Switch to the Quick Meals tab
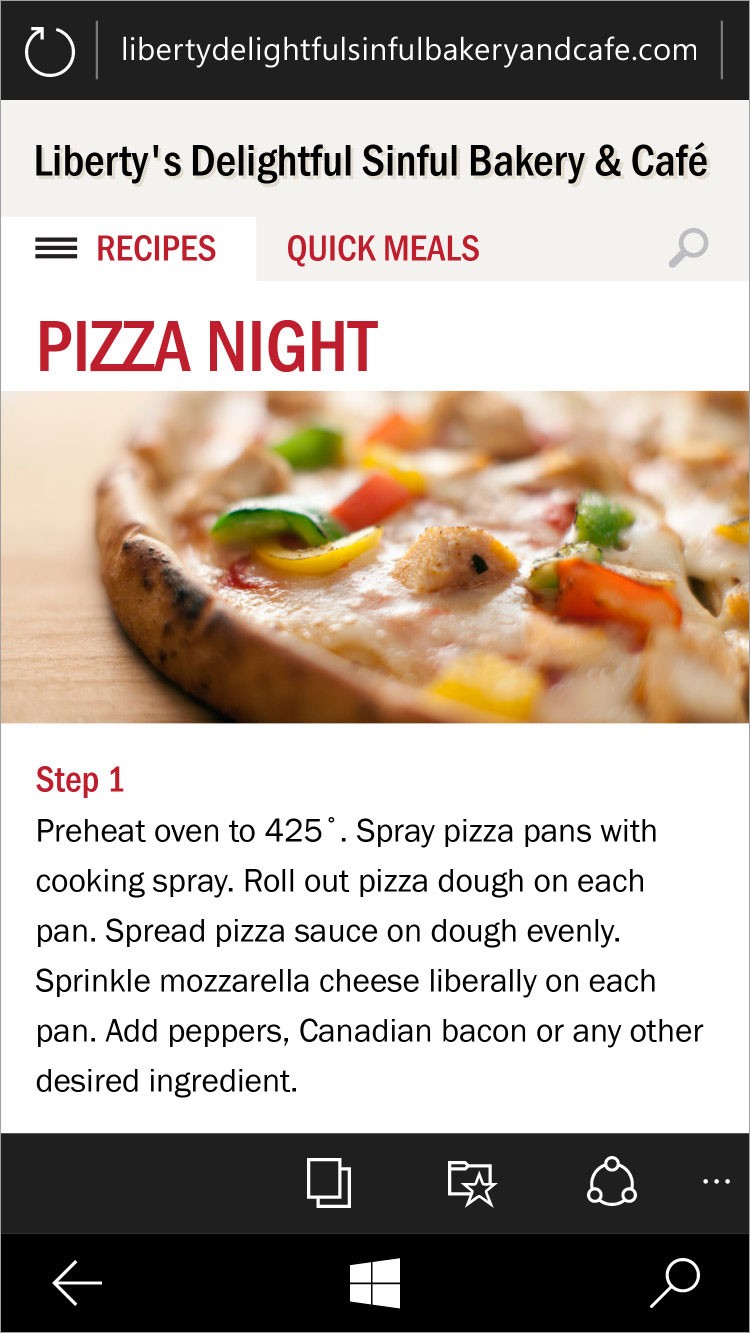750x1333 pixels. pyautogui.click(x=383, y=248)
